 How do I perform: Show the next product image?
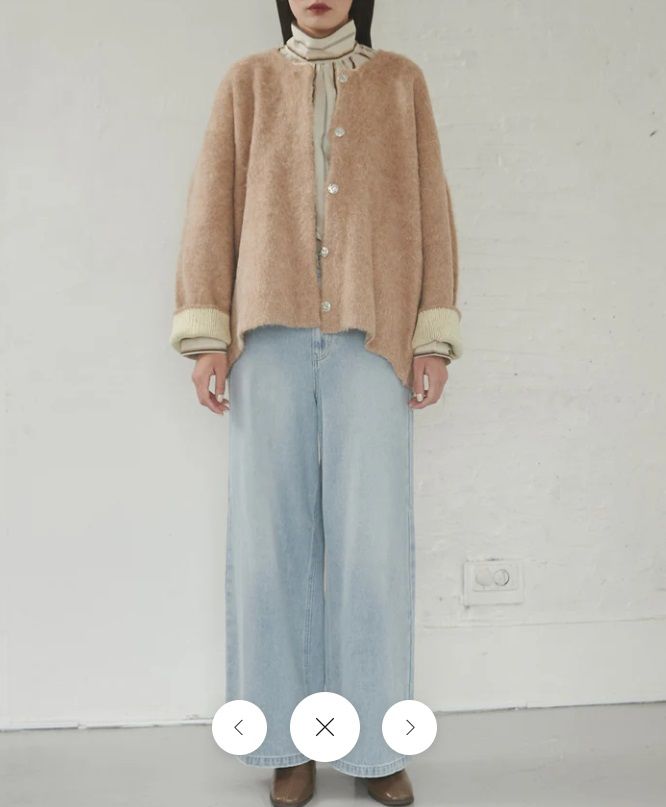[409, 727]
